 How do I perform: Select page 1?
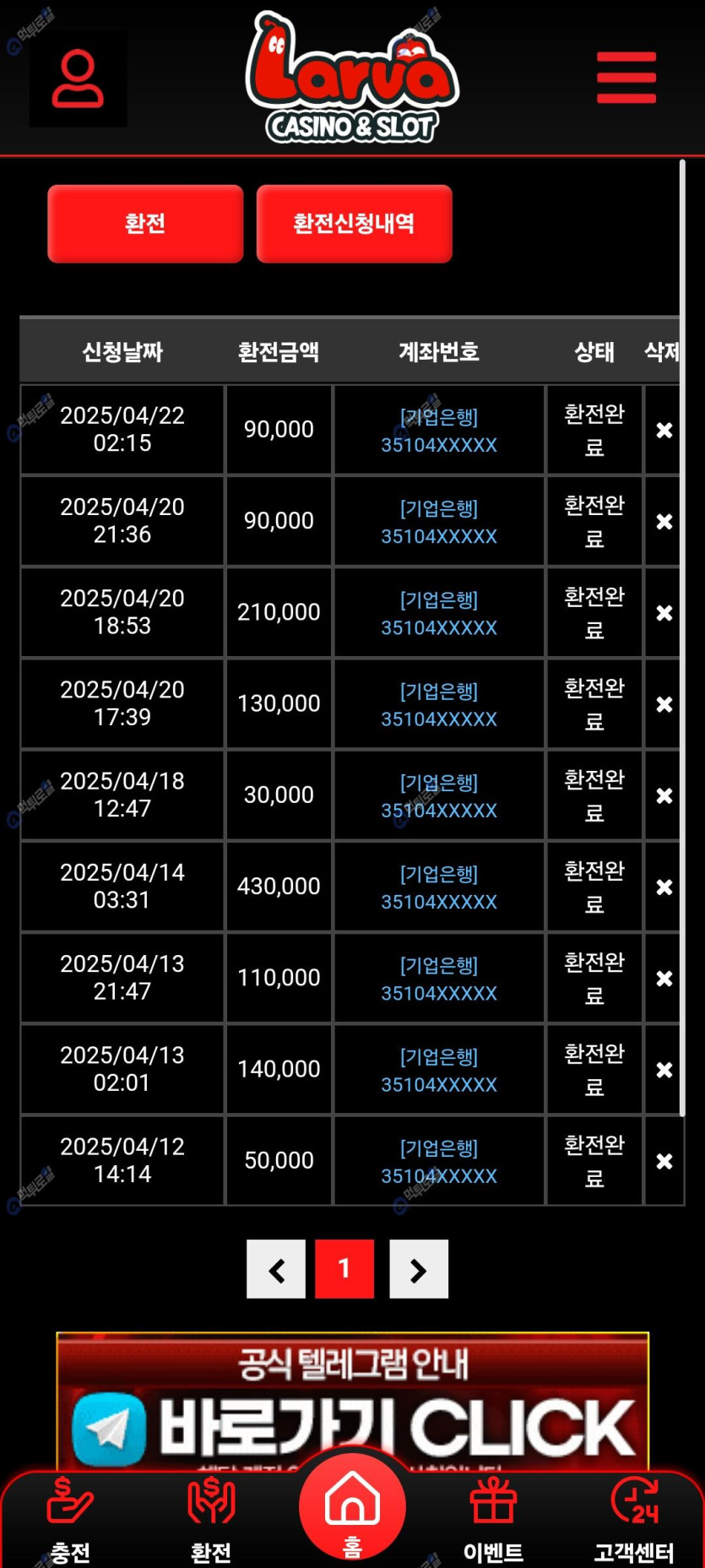(344, 1269)
